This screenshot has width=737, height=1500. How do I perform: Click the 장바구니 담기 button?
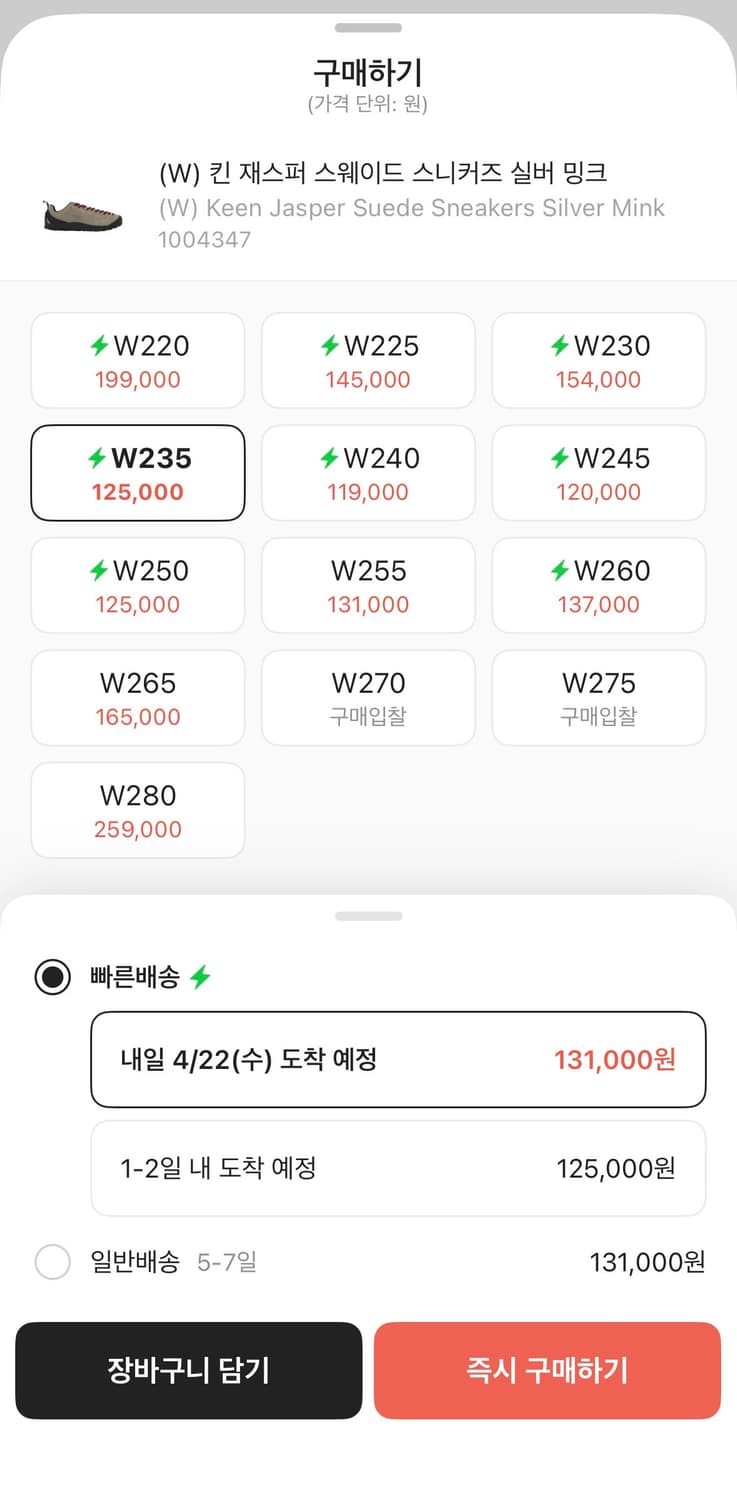pos(188,1370)
